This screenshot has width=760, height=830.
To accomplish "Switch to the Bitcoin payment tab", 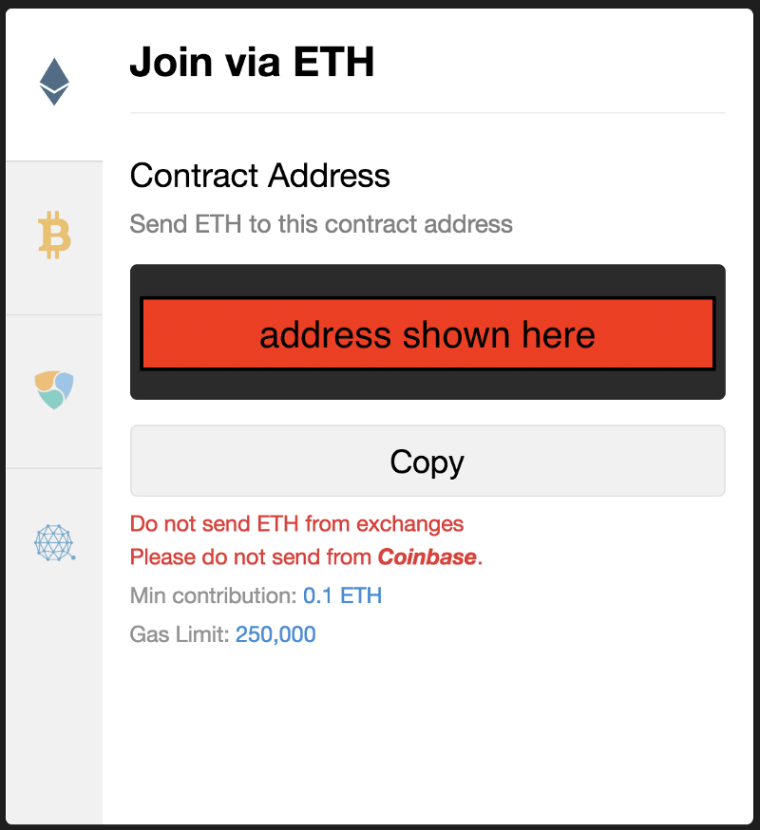I will [54, 237].
